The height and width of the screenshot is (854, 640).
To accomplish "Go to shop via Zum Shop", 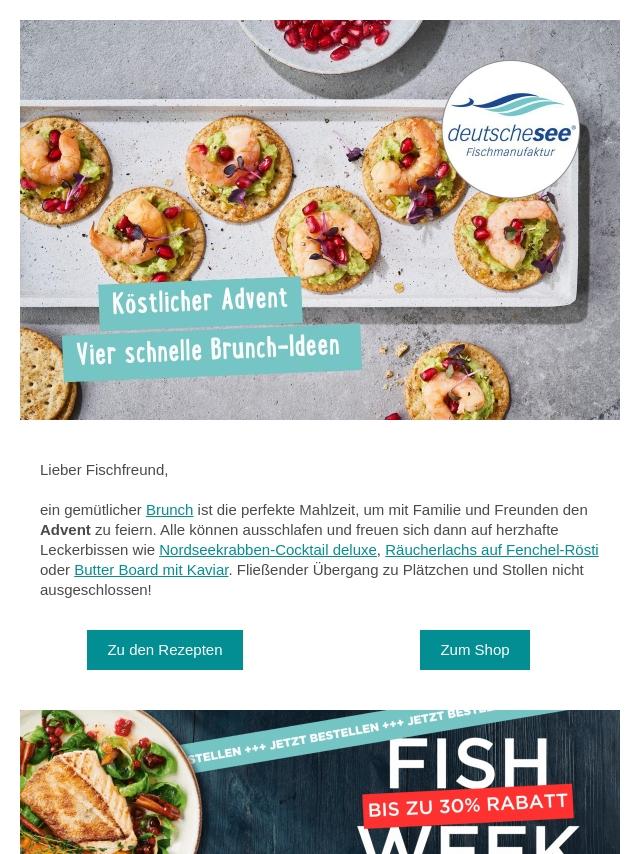I will [x=474, y=650].
